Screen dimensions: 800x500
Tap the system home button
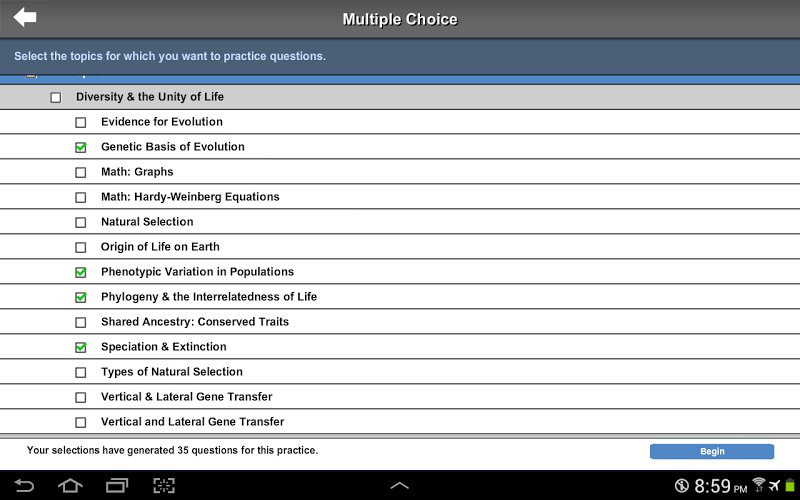pos(70,486)
